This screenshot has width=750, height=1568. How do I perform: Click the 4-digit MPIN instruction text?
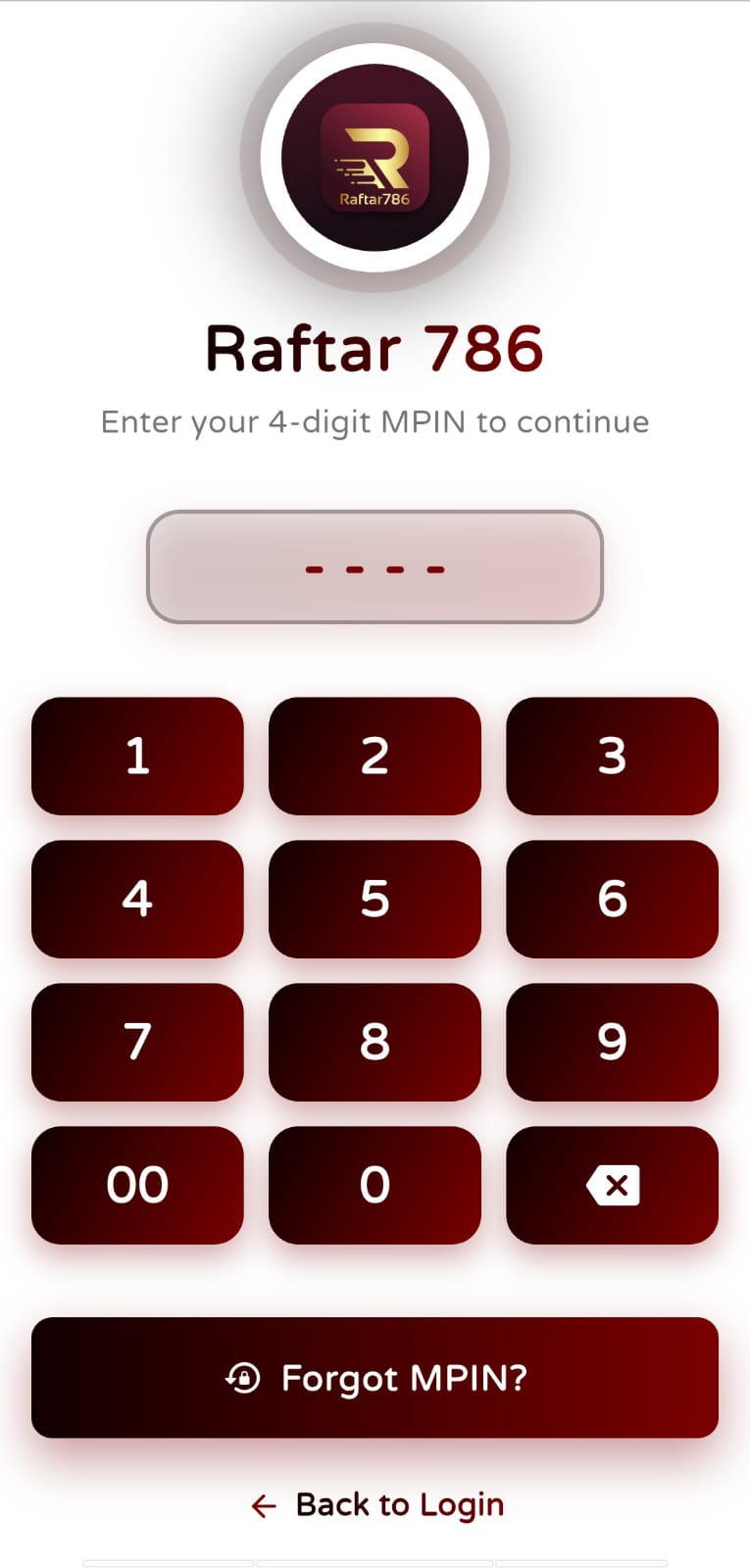(x=375, y=421)
